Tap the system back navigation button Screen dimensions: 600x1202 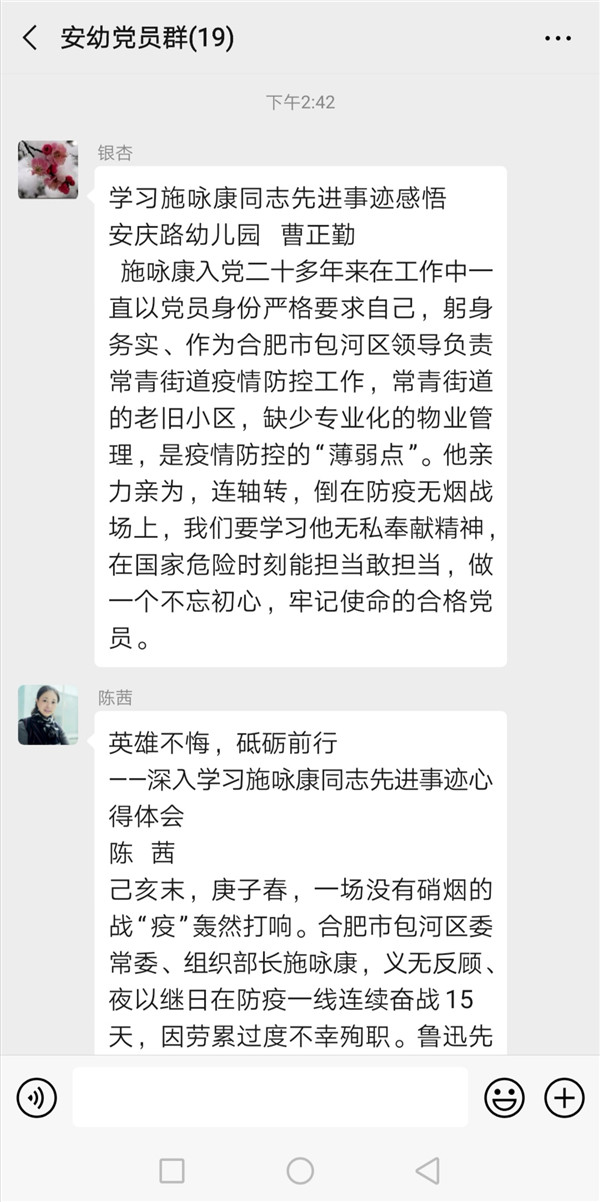428,1170
